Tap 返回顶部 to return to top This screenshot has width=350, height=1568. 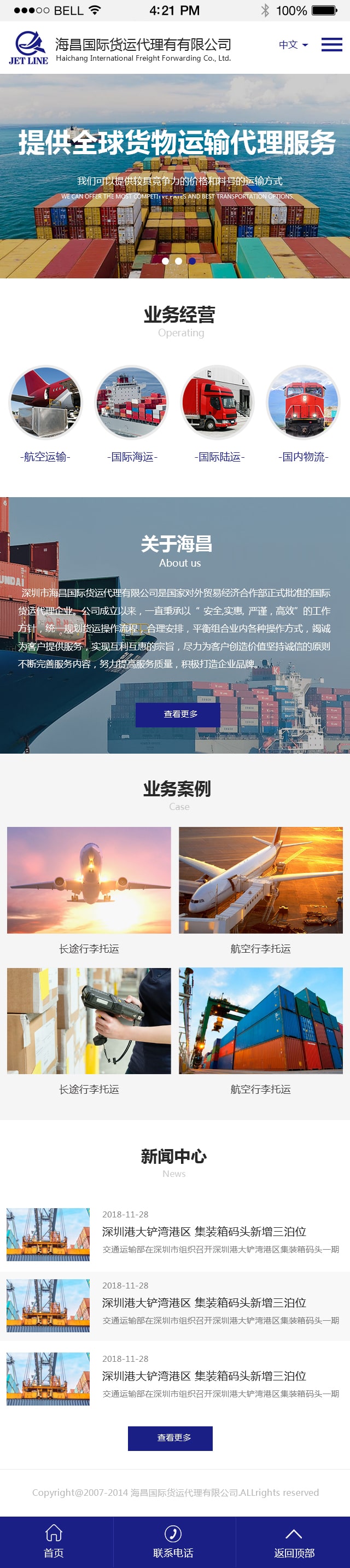[293, 1541]
